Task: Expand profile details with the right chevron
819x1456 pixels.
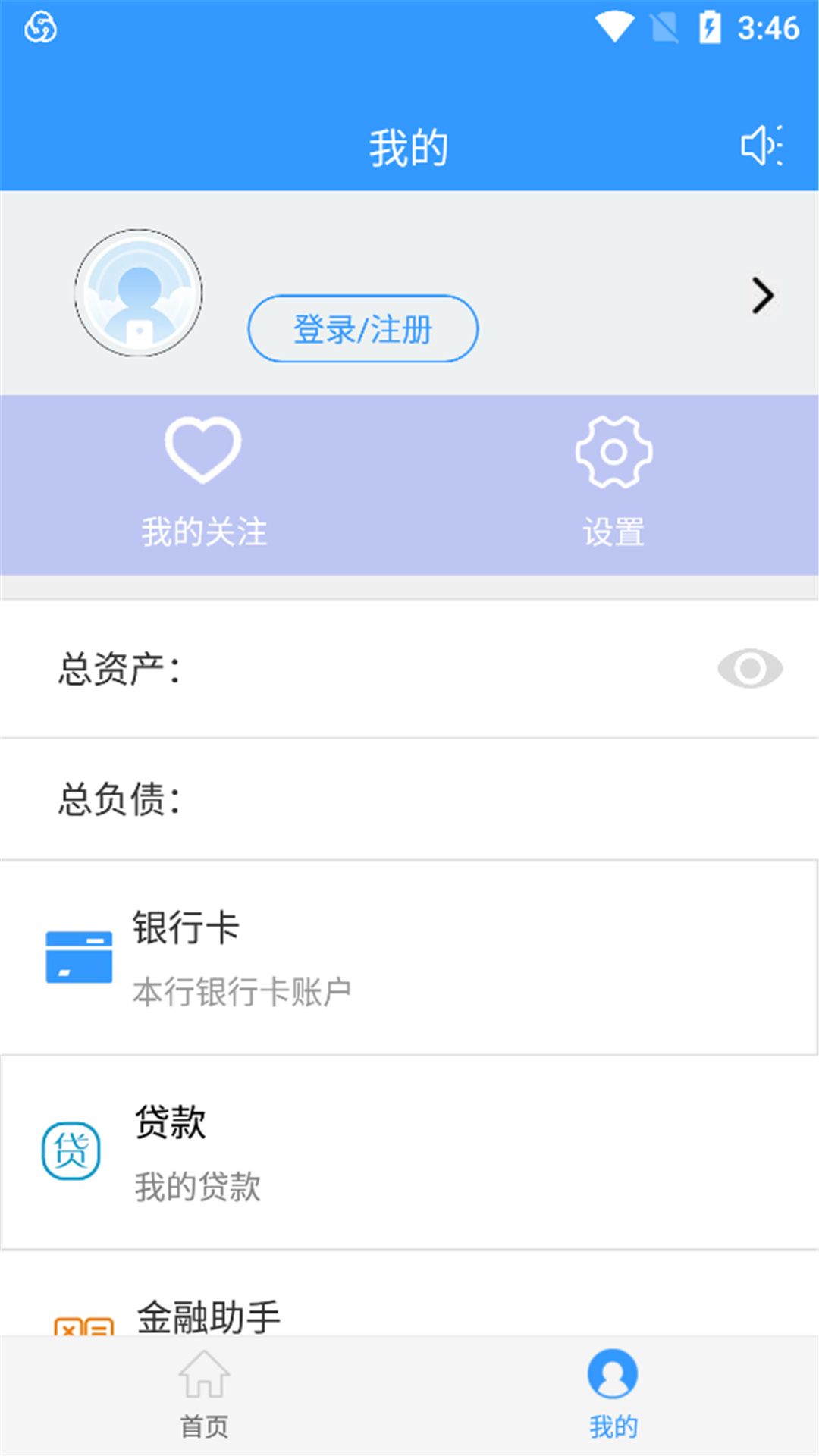Action: pyautogui.click(x=761, y=295)
